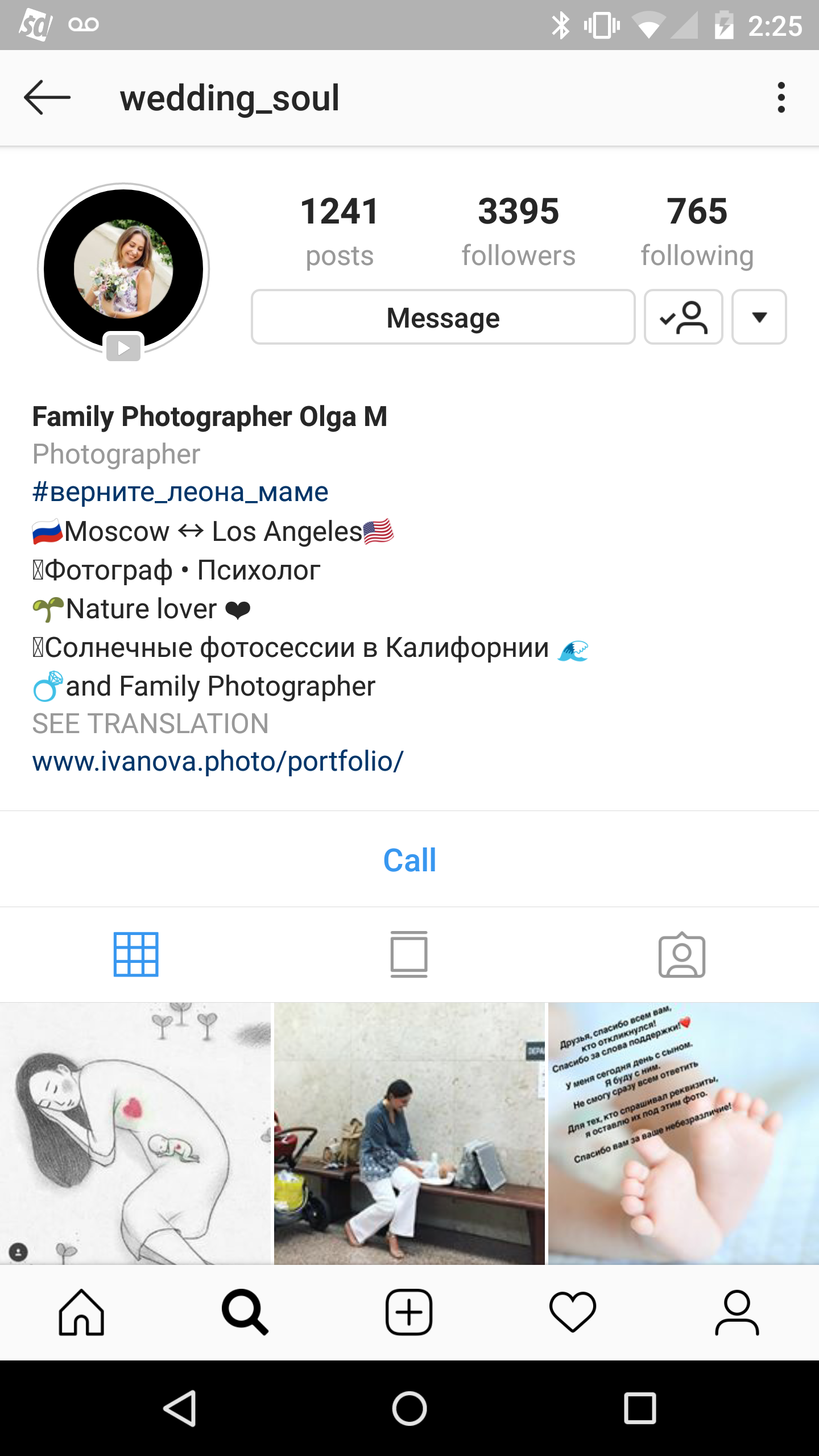Expand suggested accounts dropdown arrow
The height and width of the screenshot is (1456, 819).
[759, 317]
